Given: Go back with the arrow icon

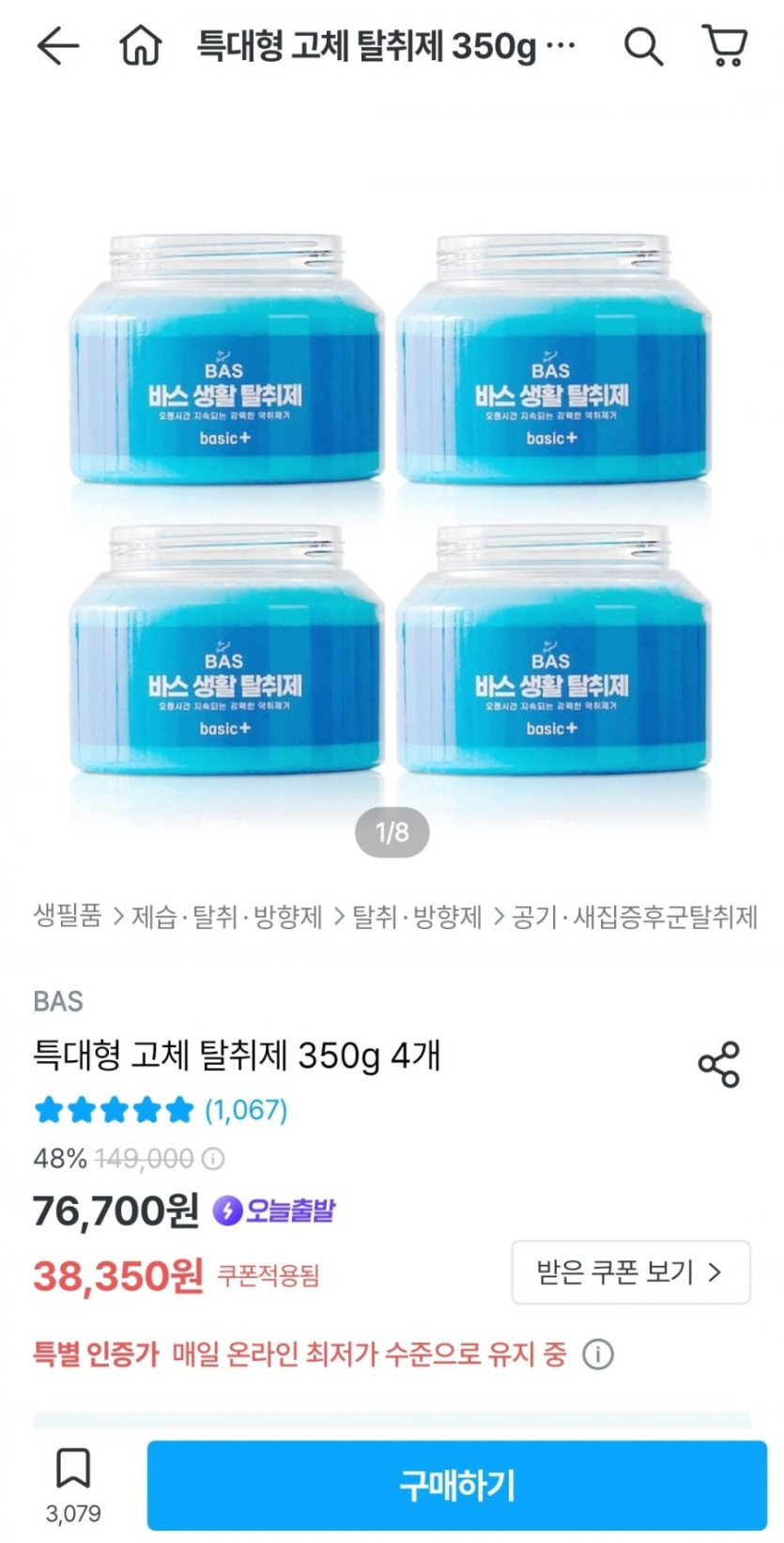Looking at the screenshot, I should click(x=58, y=45).
